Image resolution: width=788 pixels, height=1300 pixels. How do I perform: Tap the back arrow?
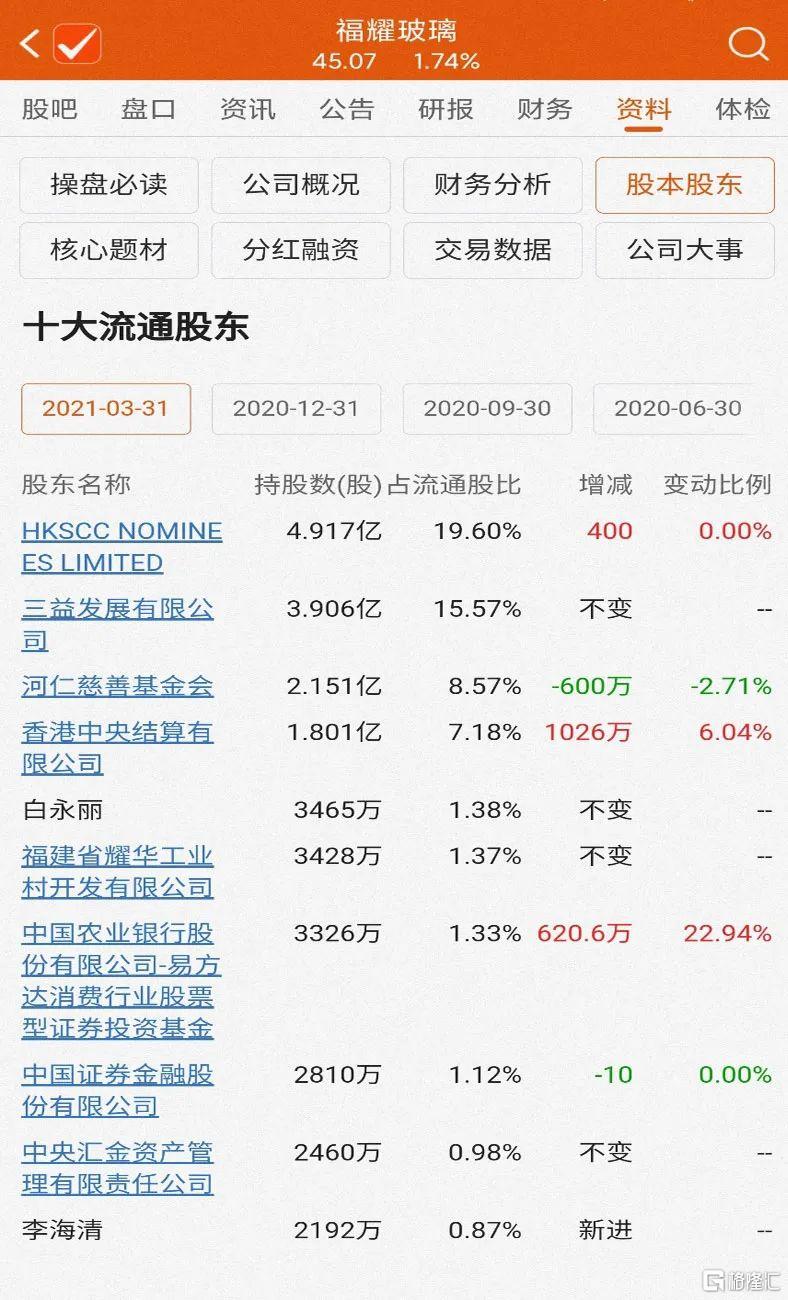tap(29, 44)
